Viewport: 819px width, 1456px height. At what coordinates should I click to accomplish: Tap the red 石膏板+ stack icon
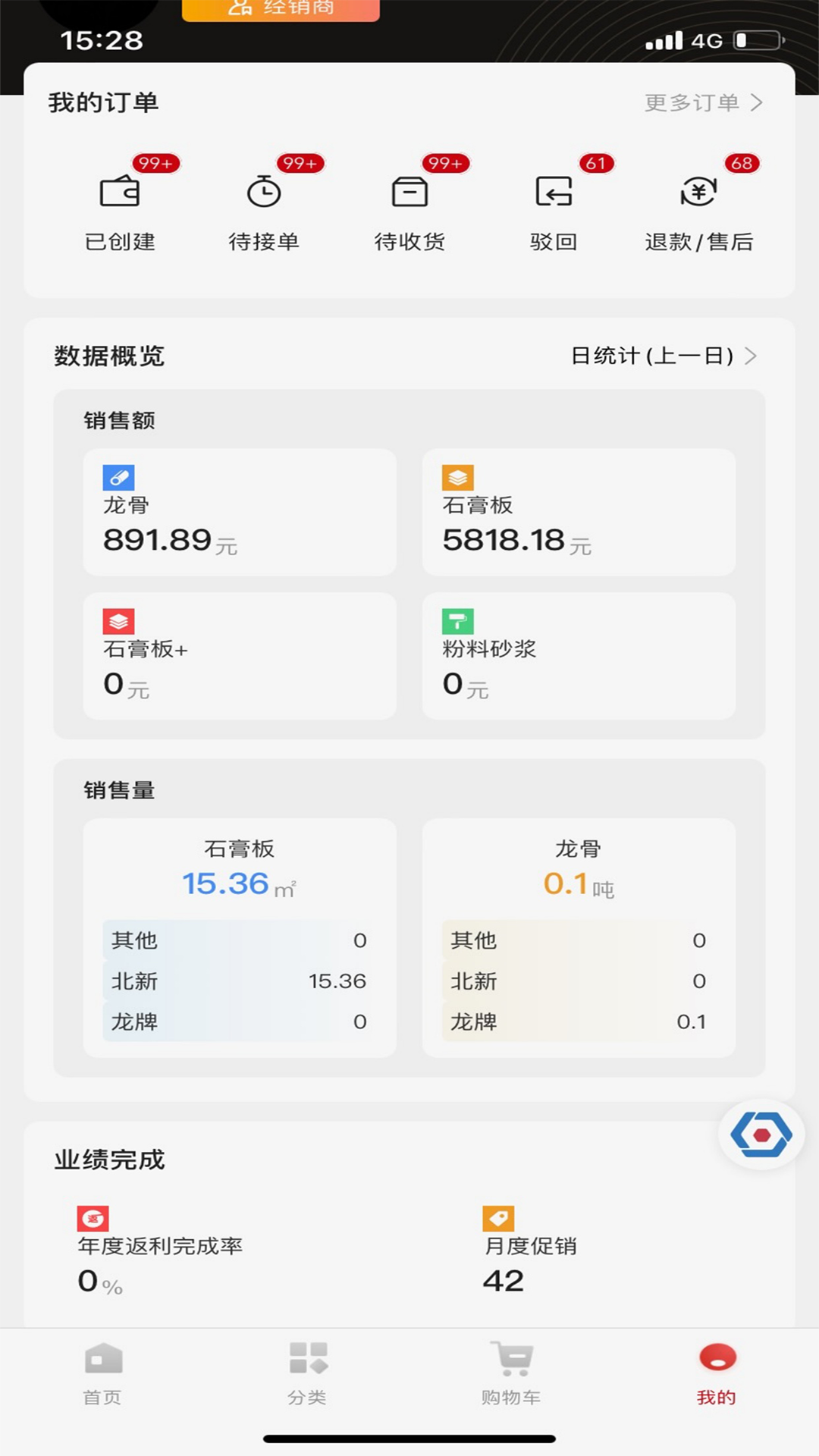click(x=118, y=622)
